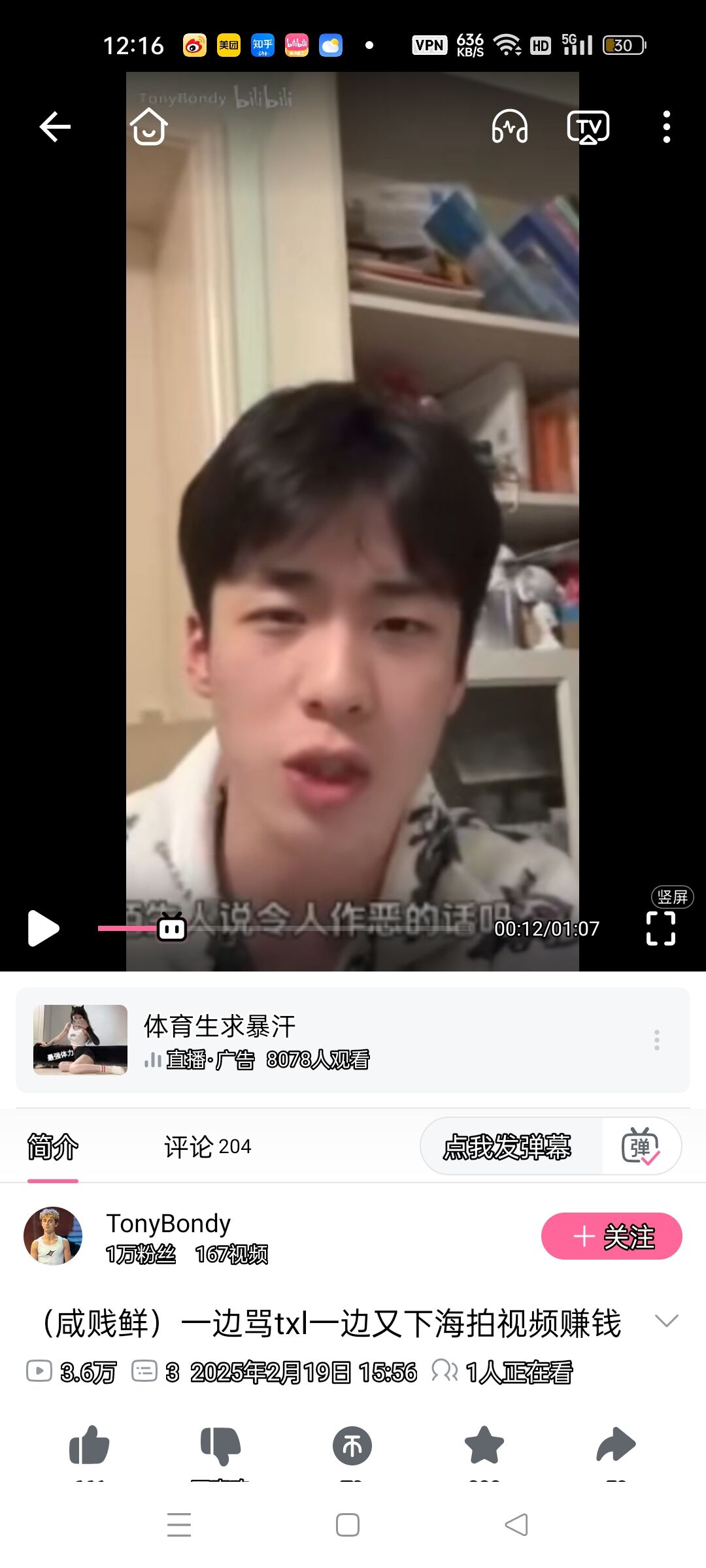Viewport: 706px width, 1568px height.
Task: Expand the video title description
Action: point(666,1322)
